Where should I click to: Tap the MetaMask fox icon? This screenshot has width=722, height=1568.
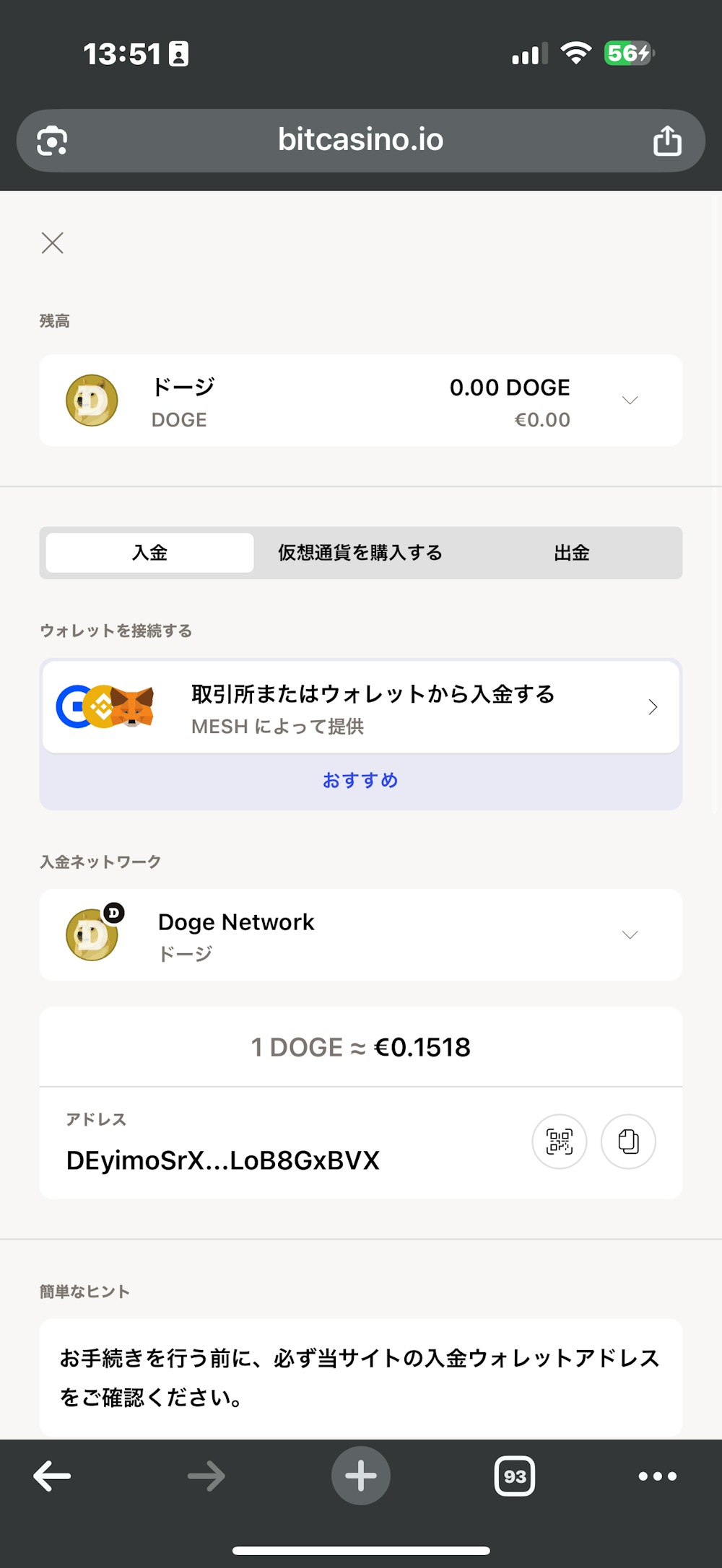(131, 707)
